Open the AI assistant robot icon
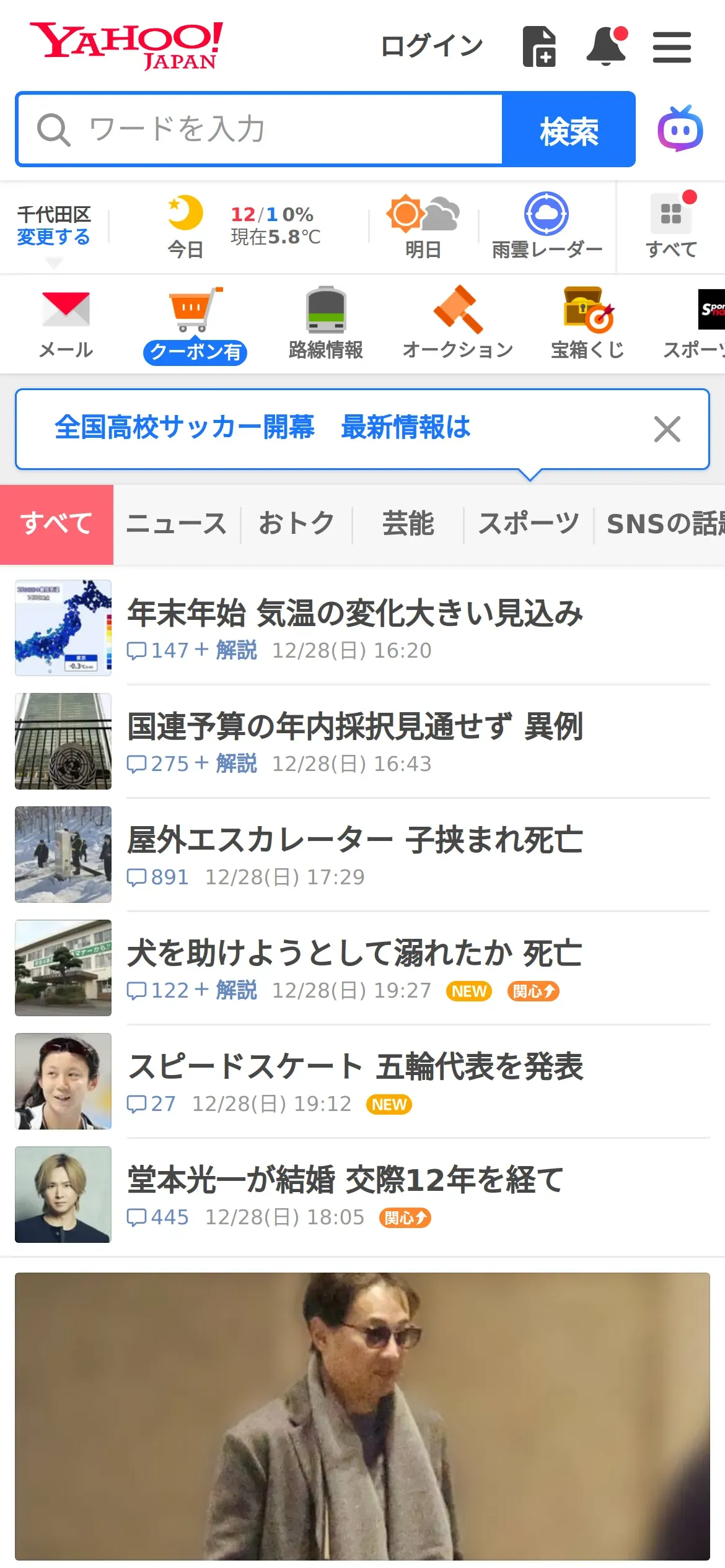 click(x=680, y=129)
